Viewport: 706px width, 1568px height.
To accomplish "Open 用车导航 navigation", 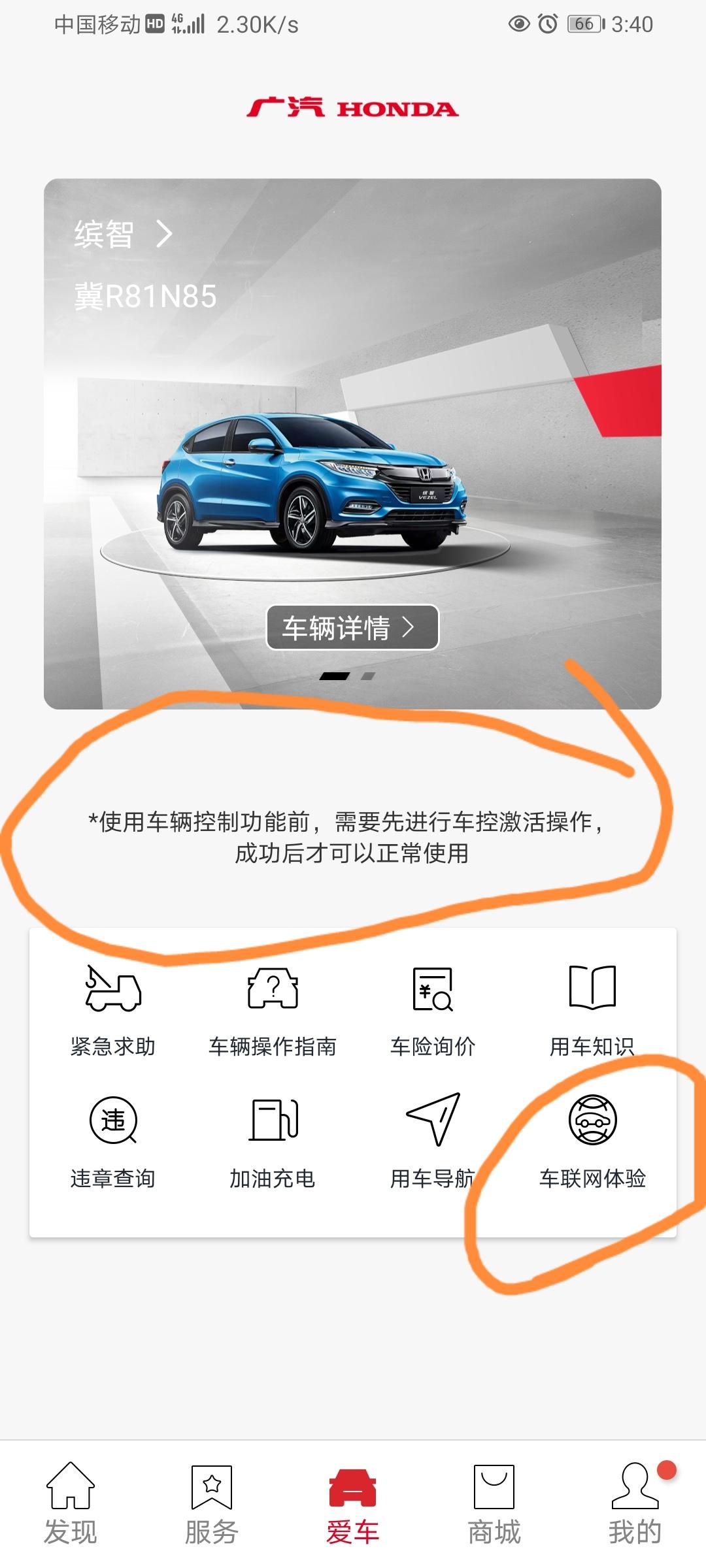I will (433, 1141).
